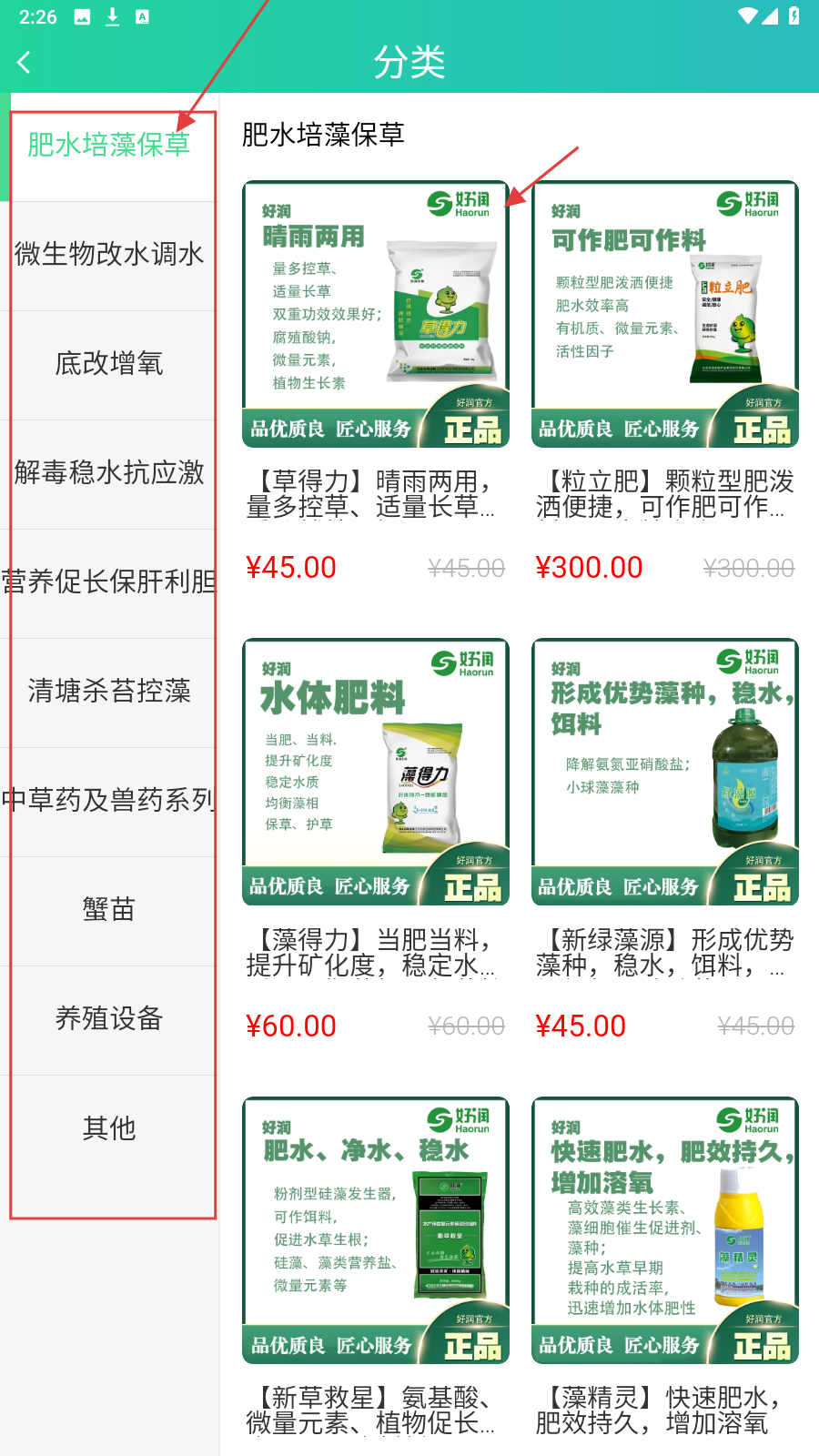This screenshot has height=1456, width=819.
Task: Switch to 营养促长保肝利胆 category
Action: (109, 581)
